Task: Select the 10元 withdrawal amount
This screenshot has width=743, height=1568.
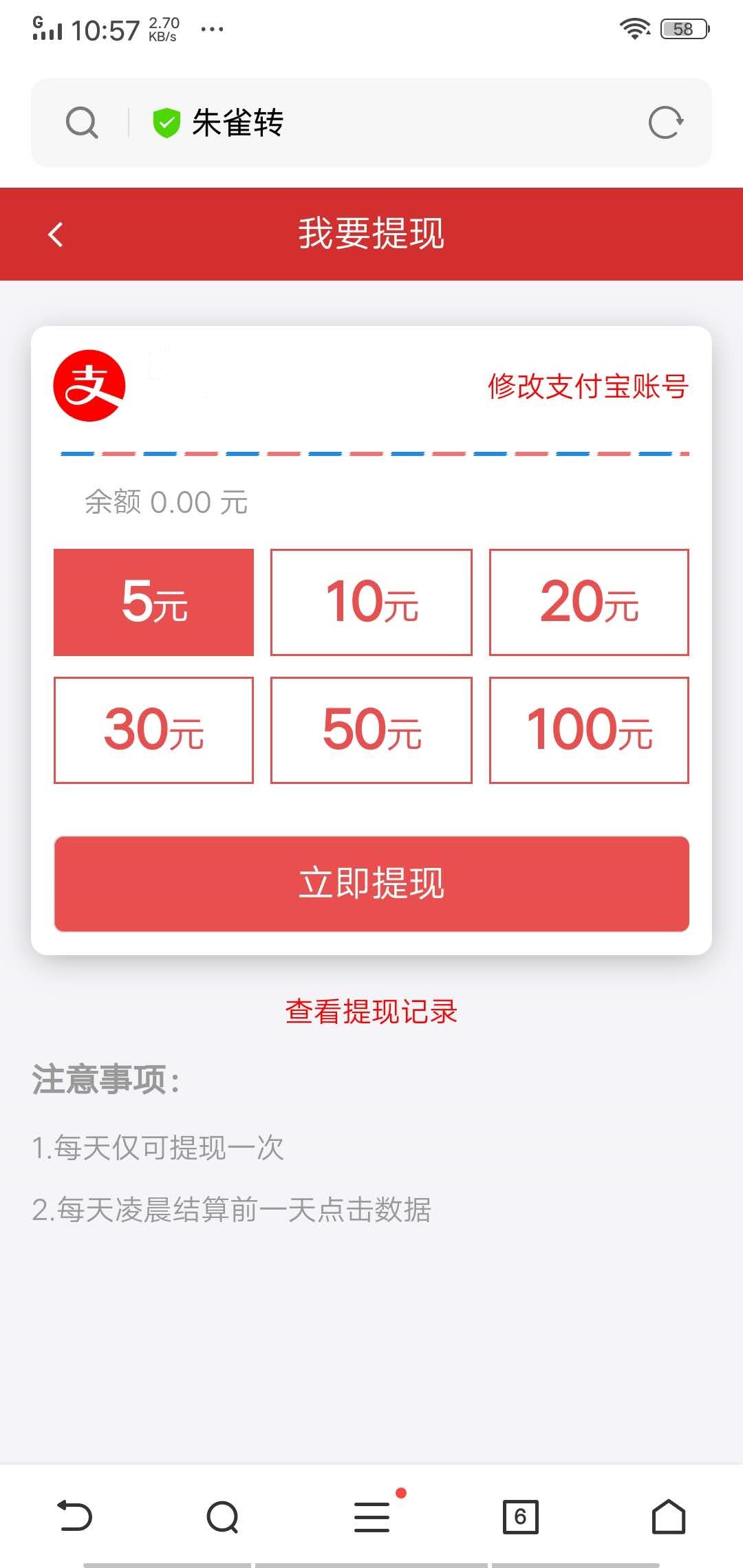Action: (x=371, y=601)
